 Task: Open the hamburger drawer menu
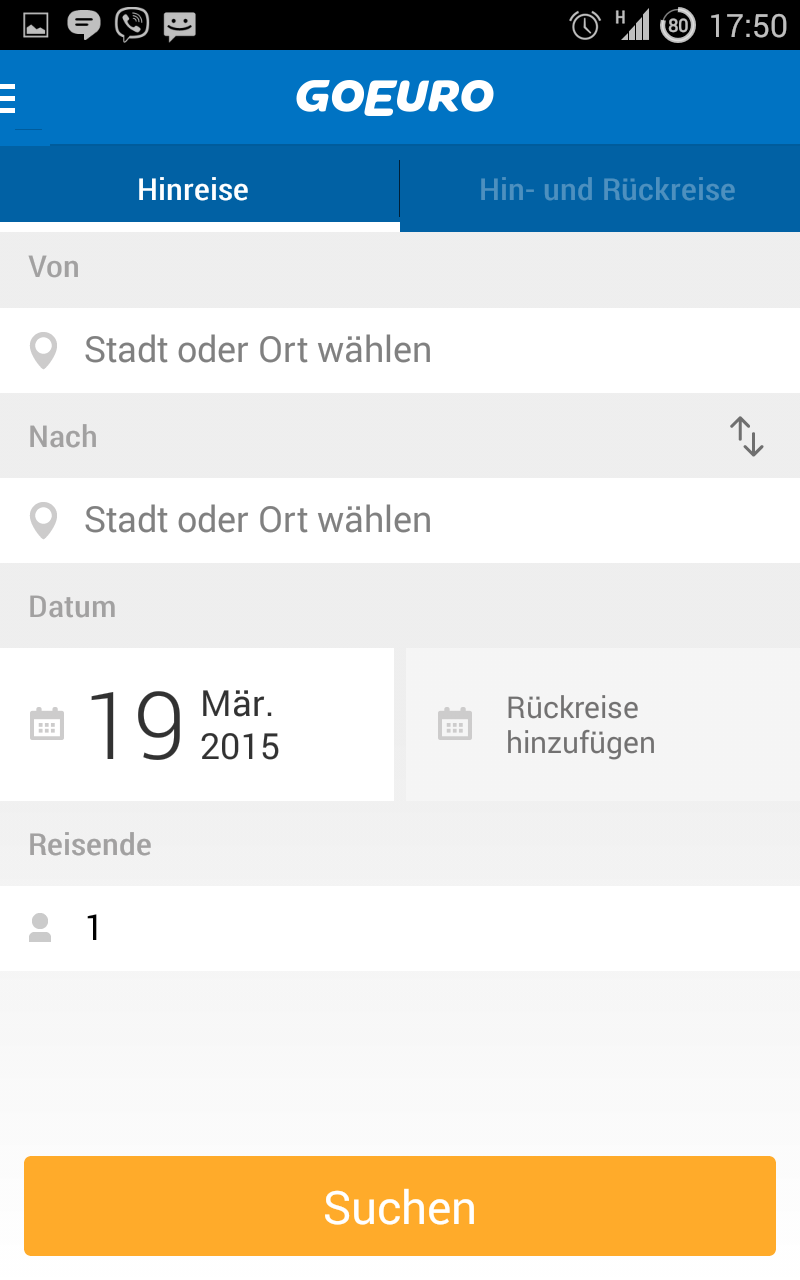[x=10, y=98]
